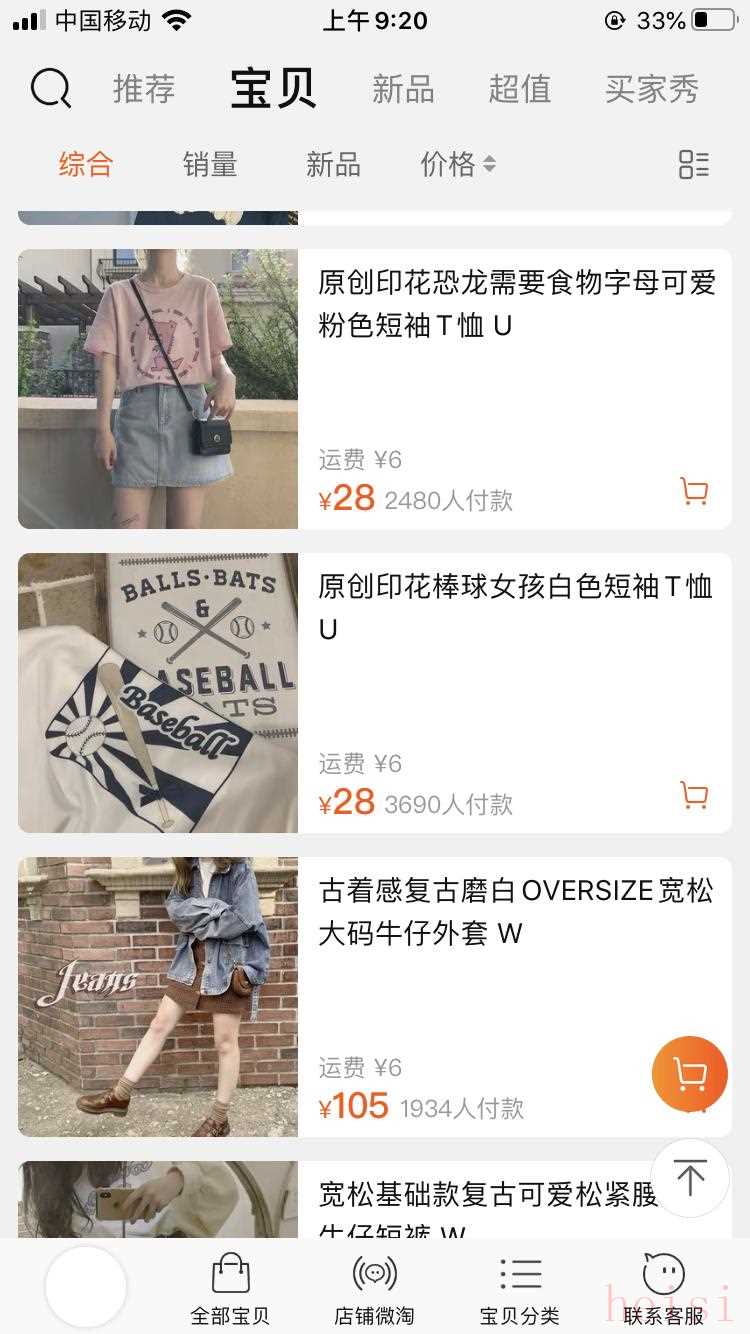
Task: Open the 买家秀 tab
Action: pos(651,89)
